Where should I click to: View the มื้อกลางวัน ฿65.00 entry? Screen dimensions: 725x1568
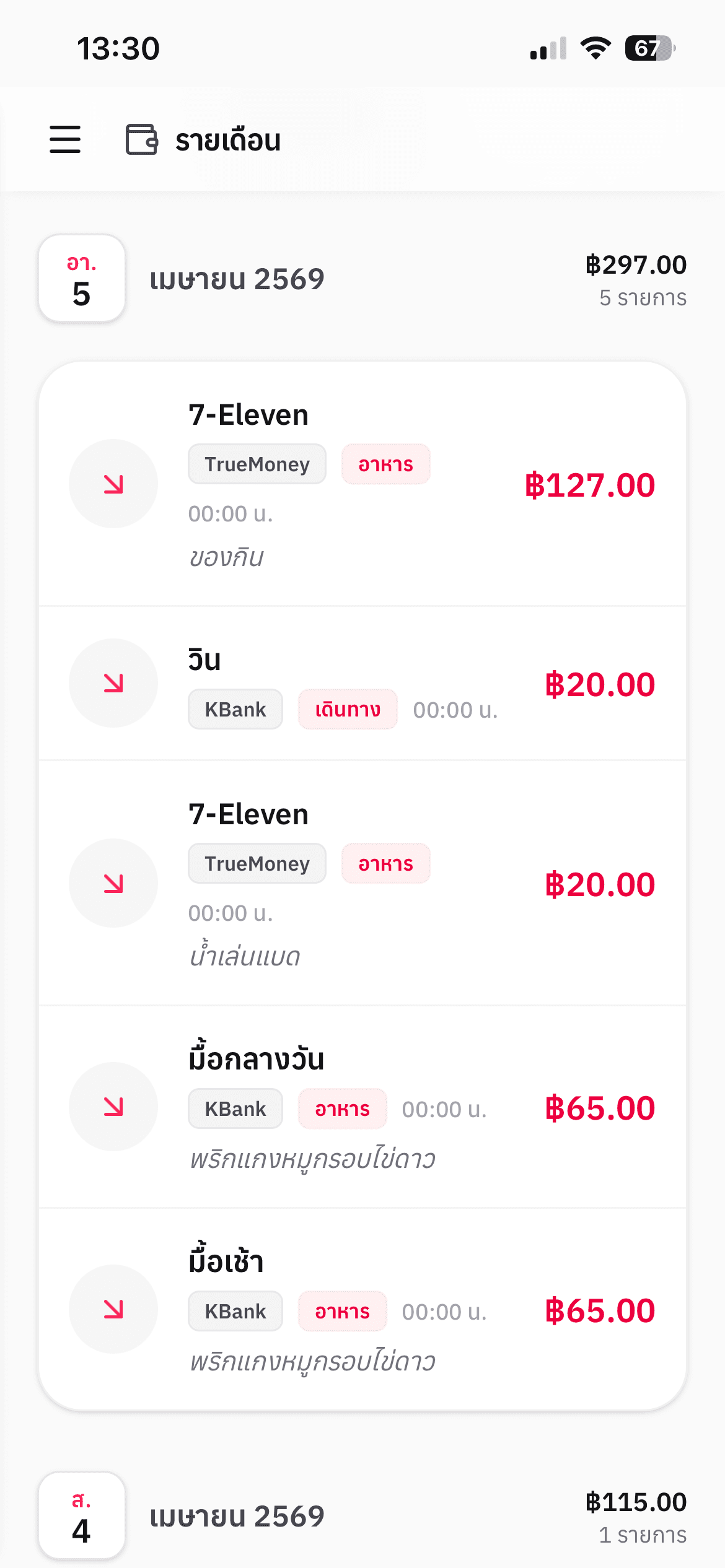pos(362,1107)
